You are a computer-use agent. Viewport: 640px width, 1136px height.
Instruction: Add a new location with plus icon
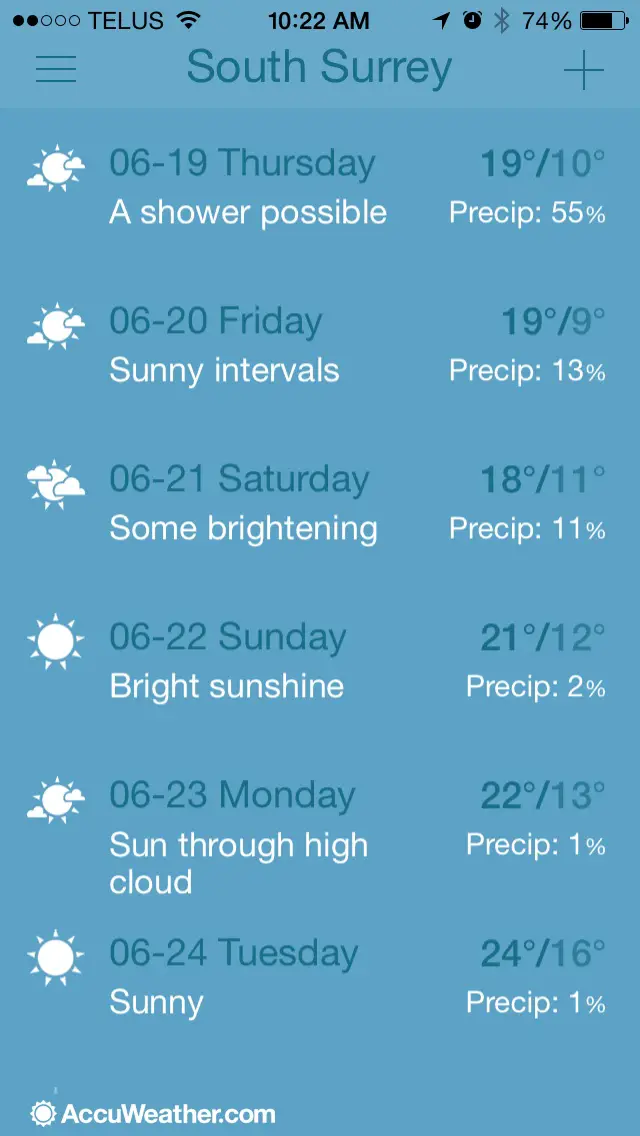583,70
